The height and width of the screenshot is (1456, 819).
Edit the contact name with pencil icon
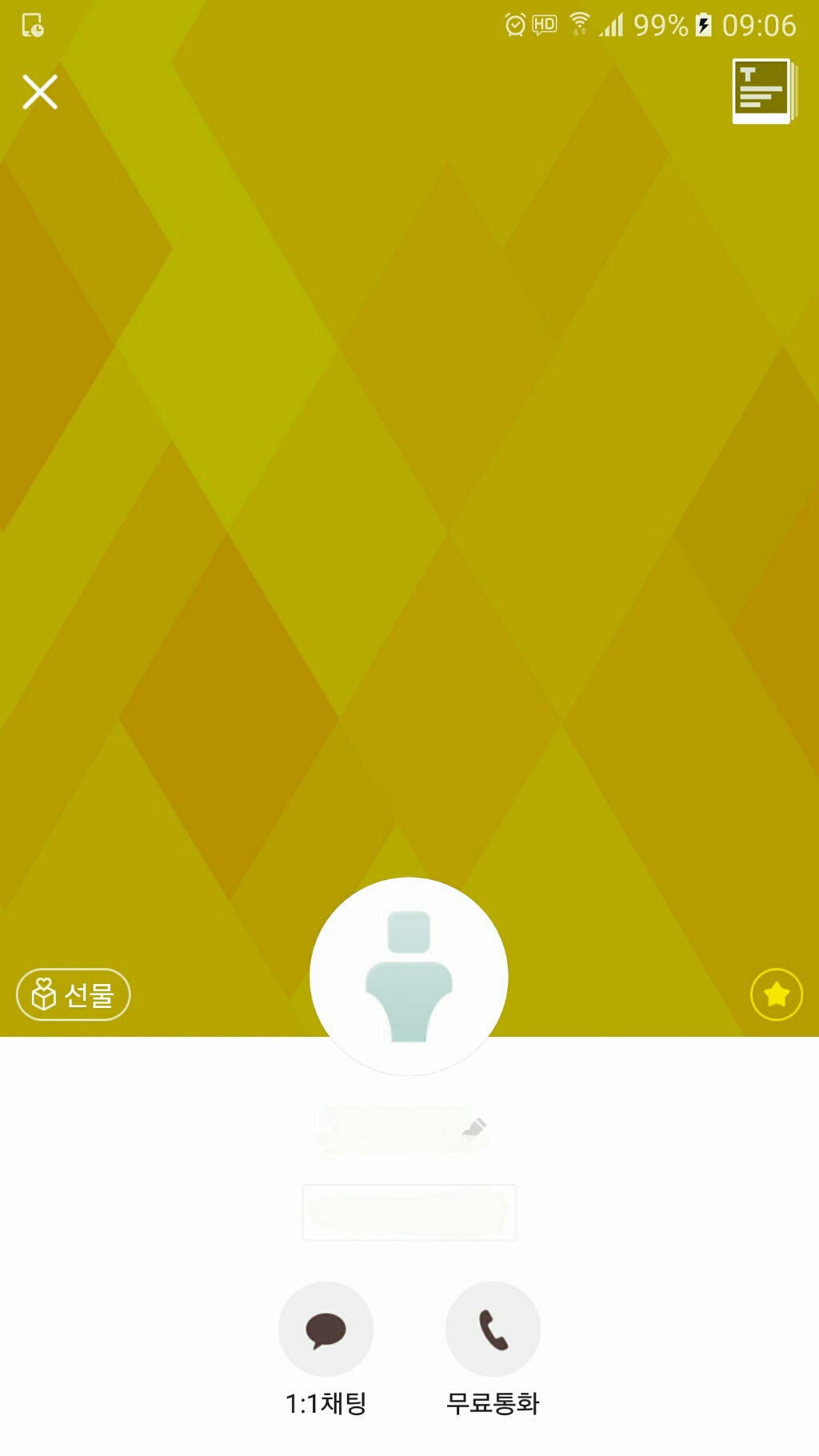pyautogui.click(x=474, y=1128)
